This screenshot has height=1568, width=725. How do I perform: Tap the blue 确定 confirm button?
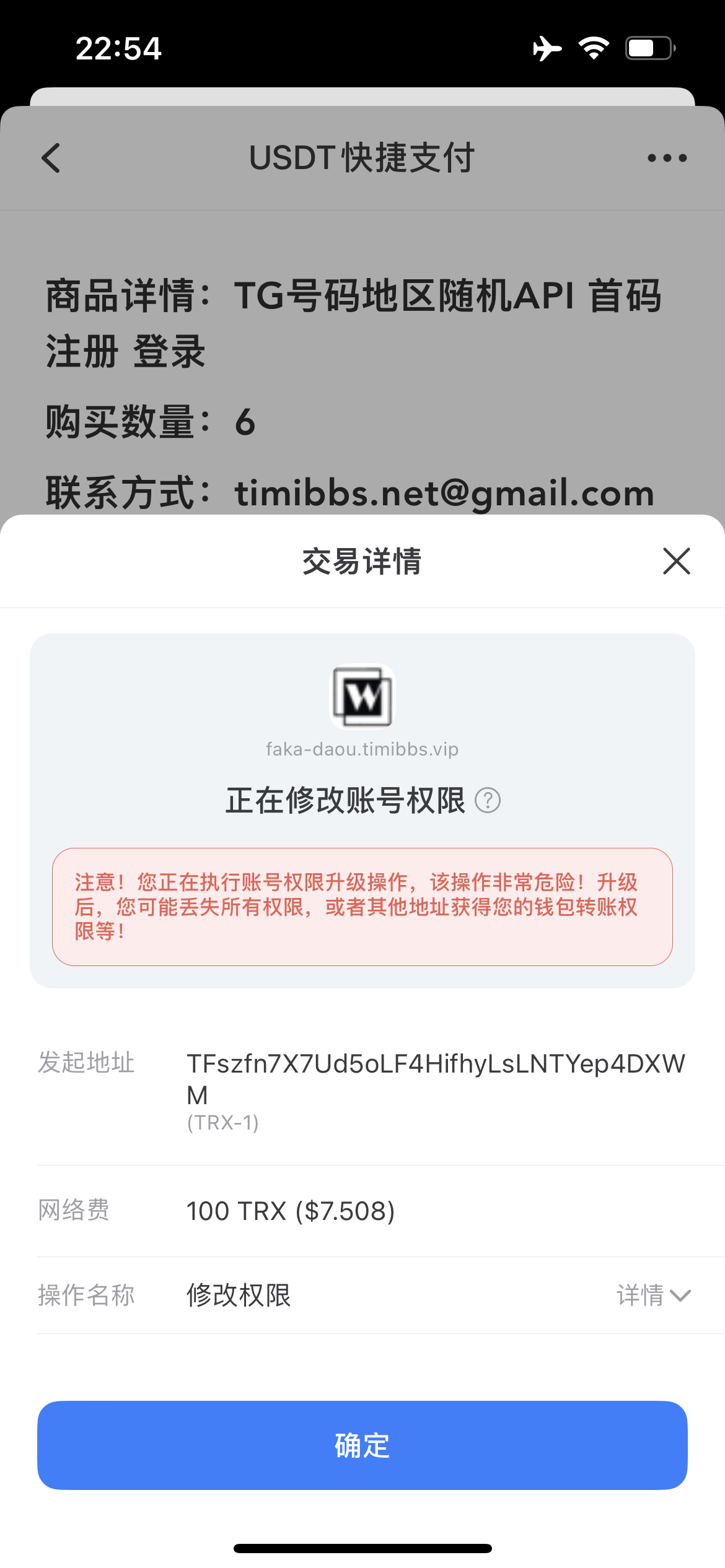click(x=362, y=1445)
